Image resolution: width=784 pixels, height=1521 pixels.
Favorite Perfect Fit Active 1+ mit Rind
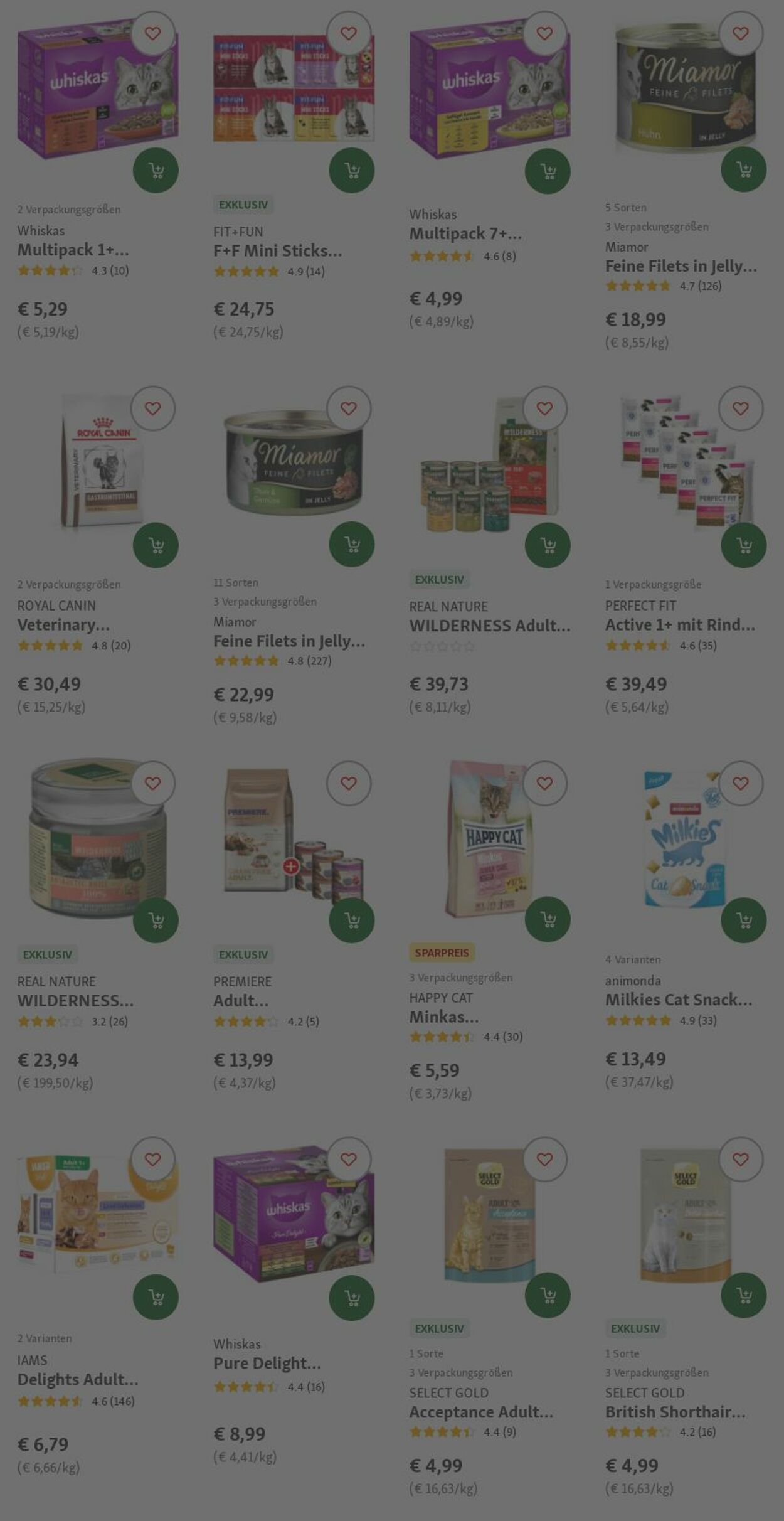pos(740,408)
